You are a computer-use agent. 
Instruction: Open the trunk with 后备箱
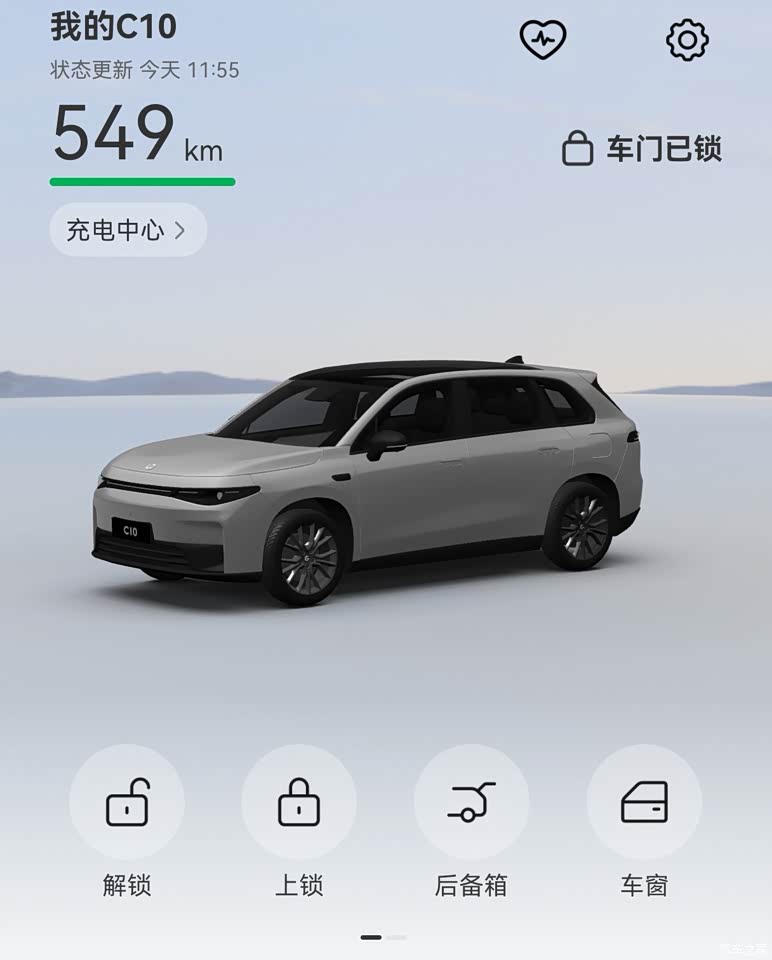[x=471, y=802]
